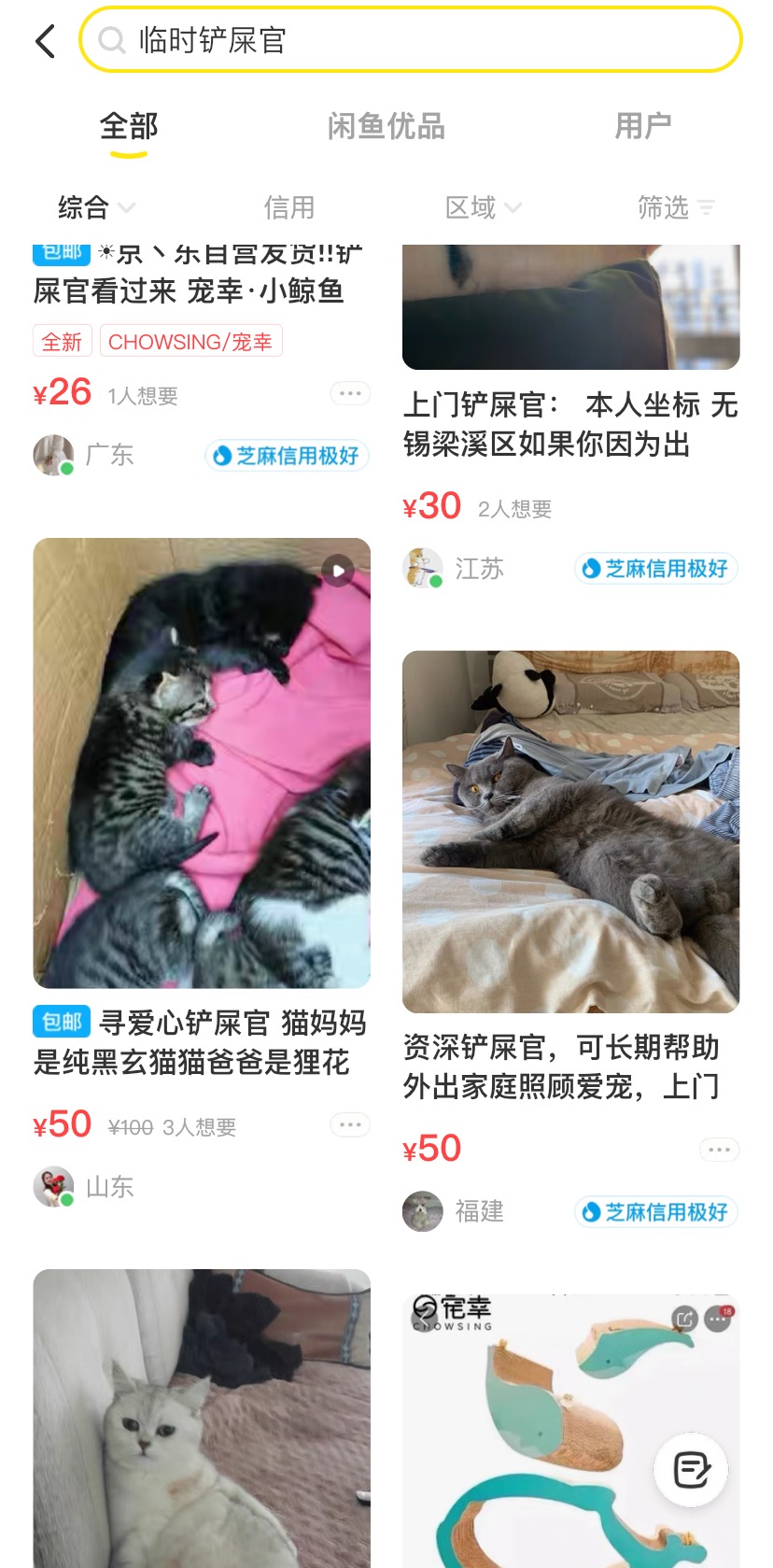Image resolution: width=773 pixels, height=1568 pixels.
Task: Tap the floating chat compose button
Action: tap(690, 1468)
